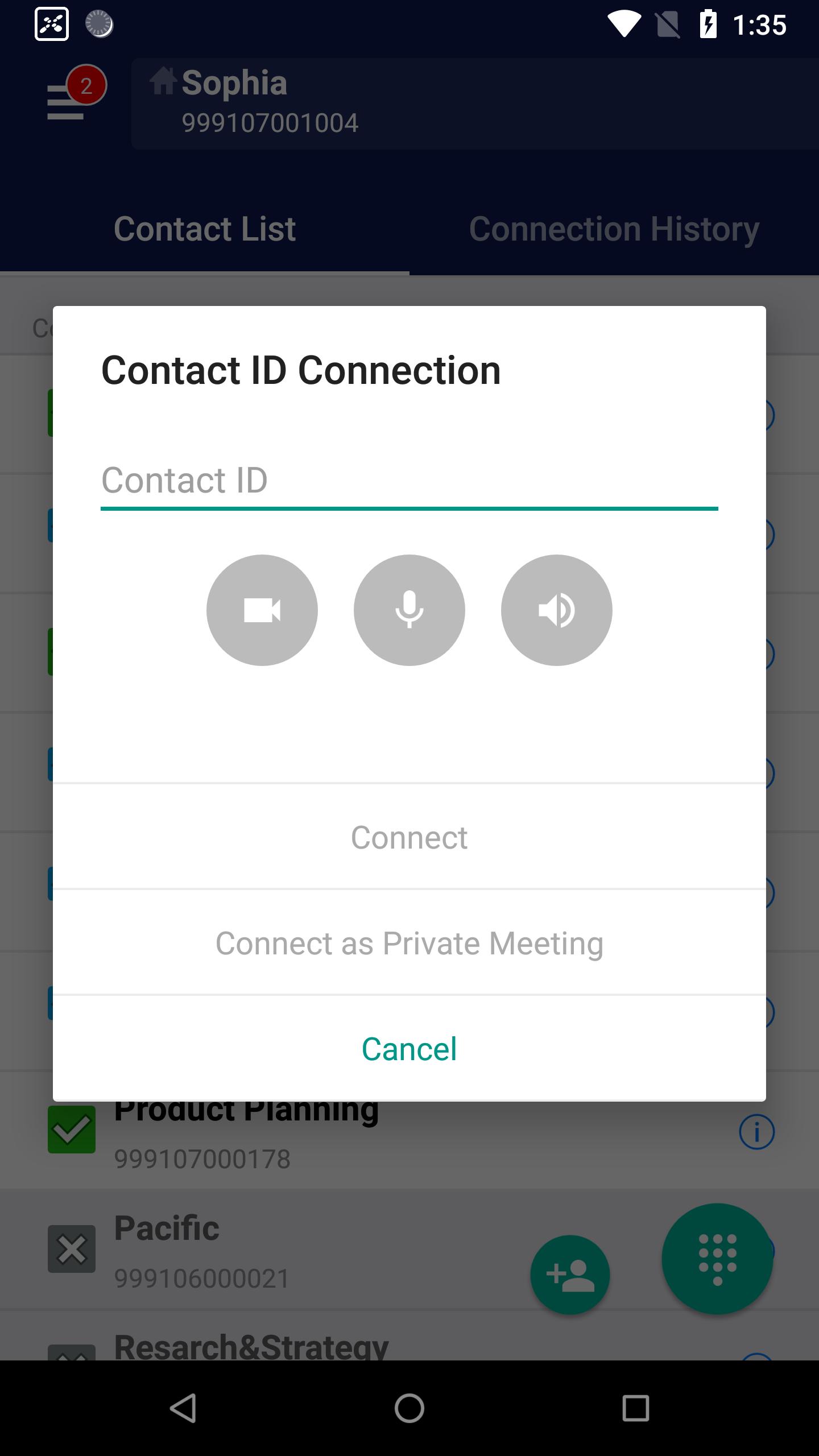Cancel the Contact ID Connection dialog

point(409,1049)
